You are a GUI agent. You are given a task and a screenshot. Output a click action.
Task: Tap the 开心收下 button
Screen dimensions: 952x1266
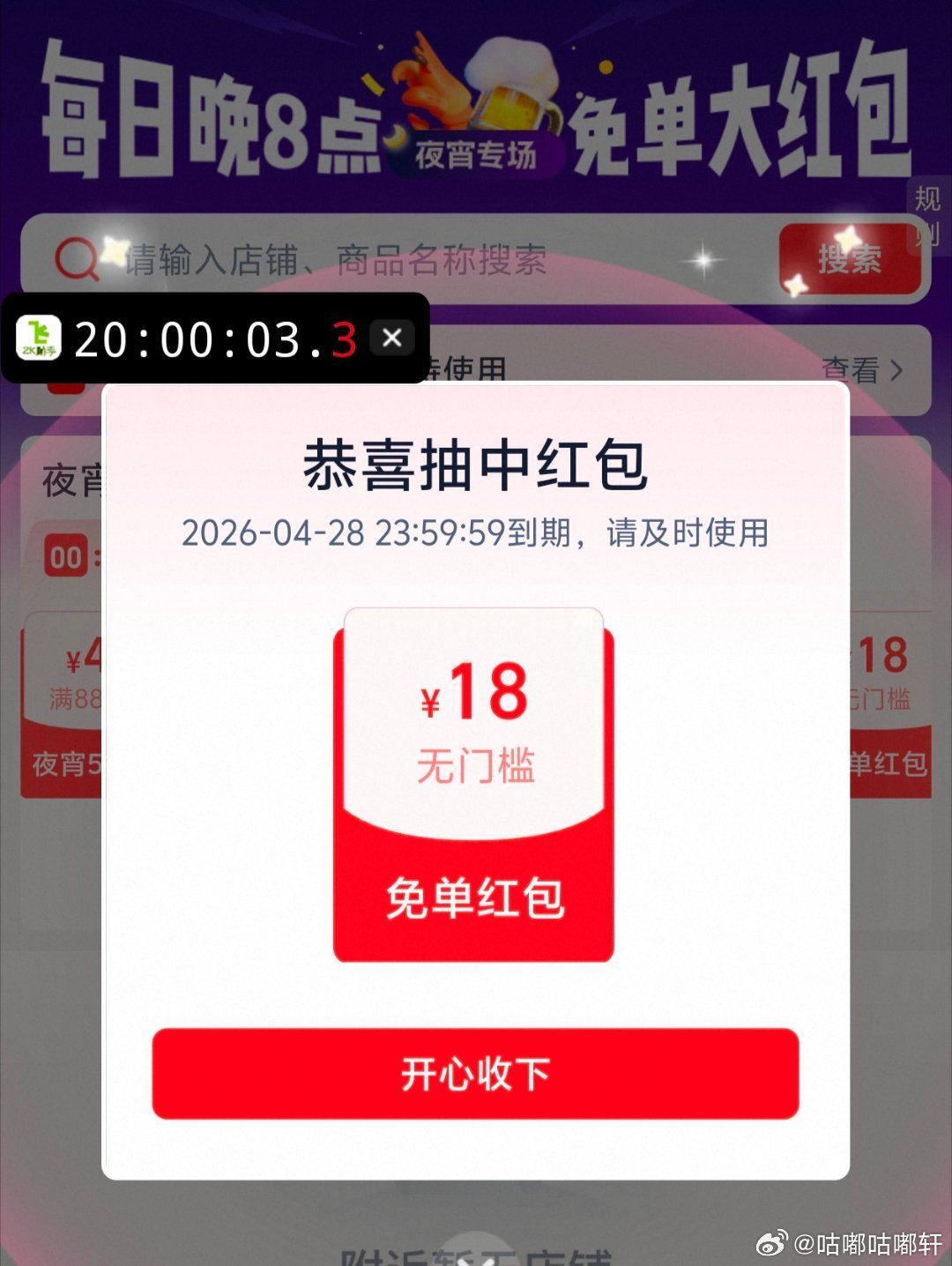[475, 1073]
